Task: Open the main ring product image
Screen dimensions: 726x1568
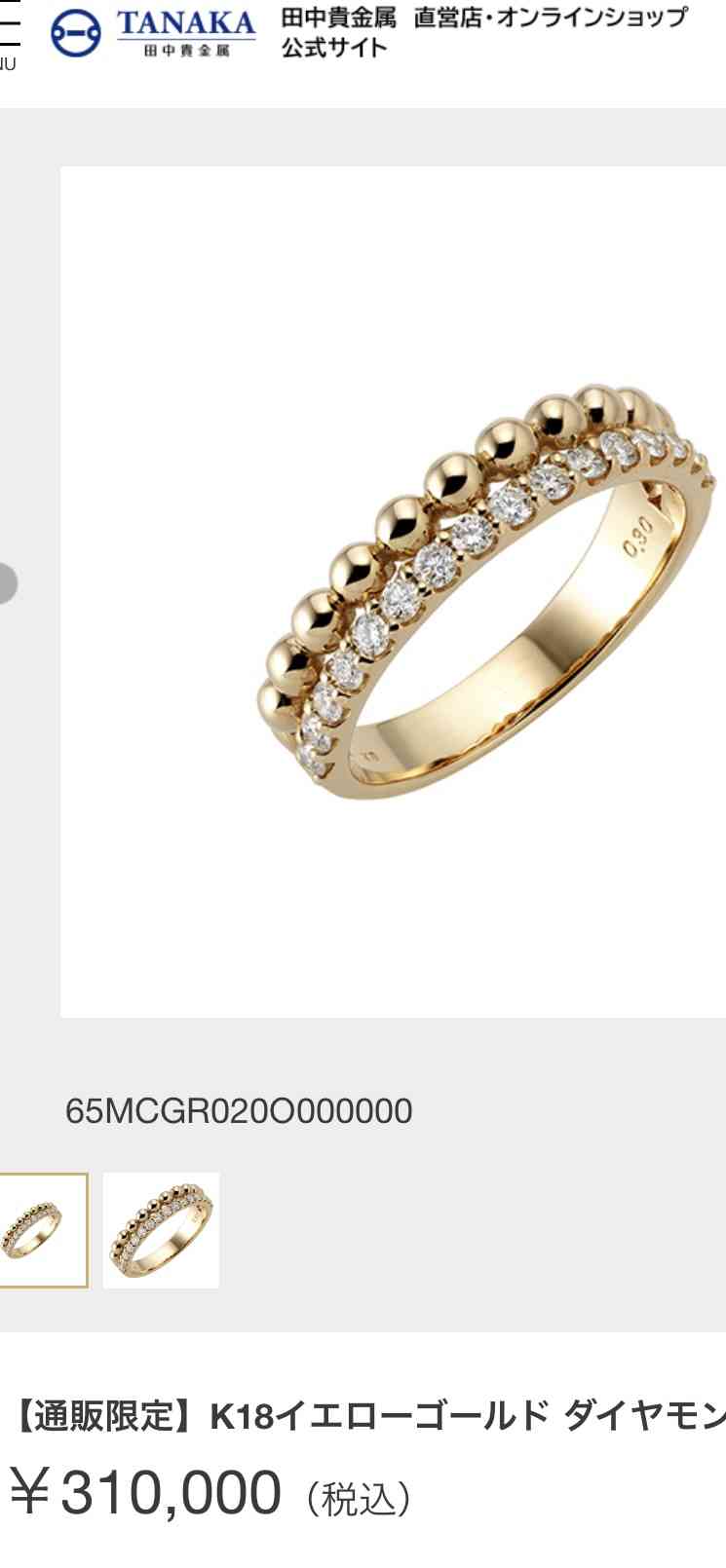Action: tap(393, 591)
